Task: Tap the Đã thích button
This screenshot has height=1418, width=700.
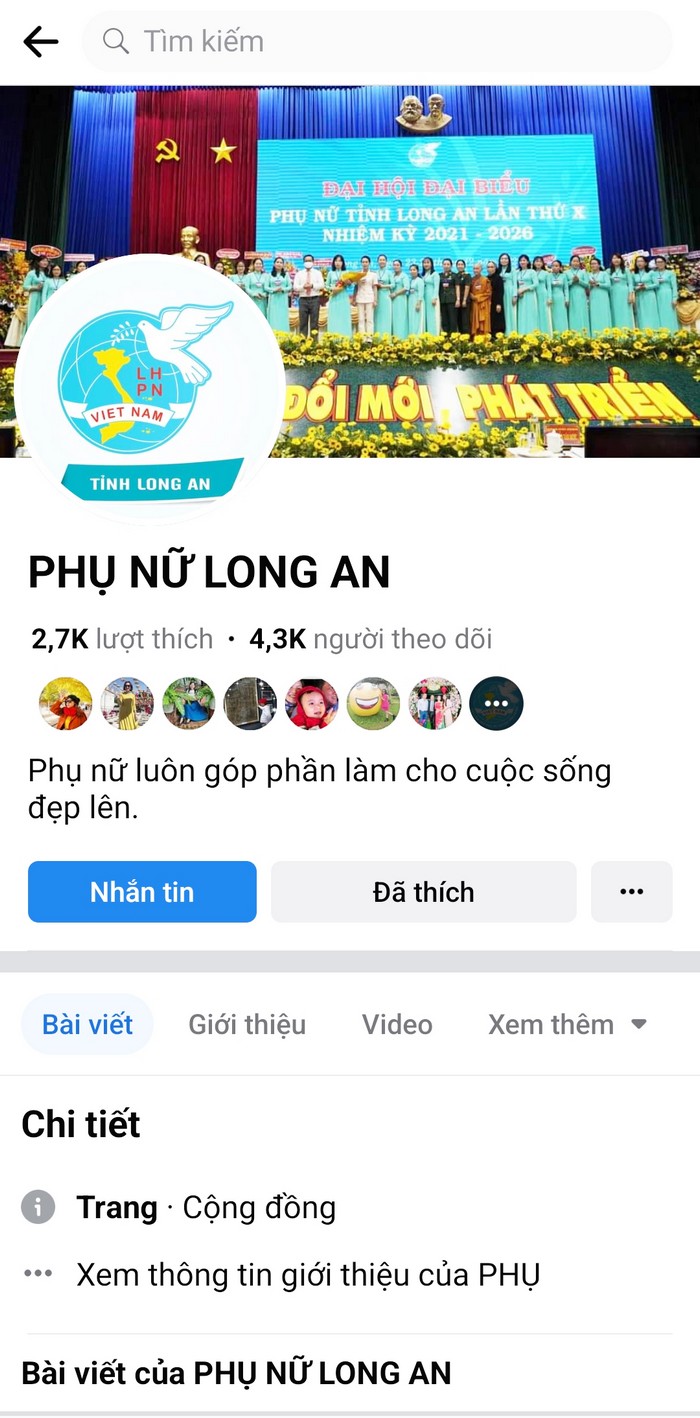Action: [x=424, y=891]
